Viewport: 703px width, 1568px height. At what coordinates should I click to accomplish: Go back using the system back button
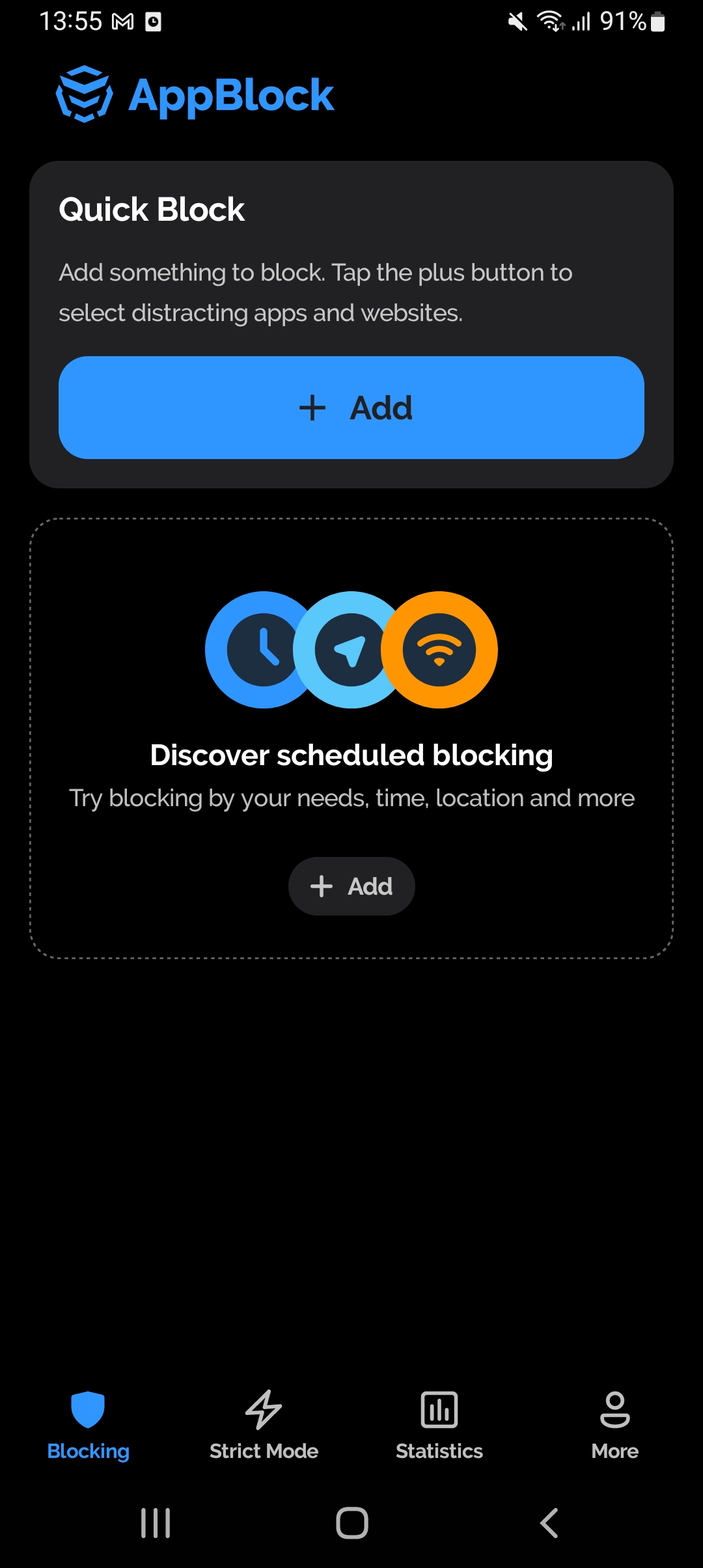[549, 1523]
